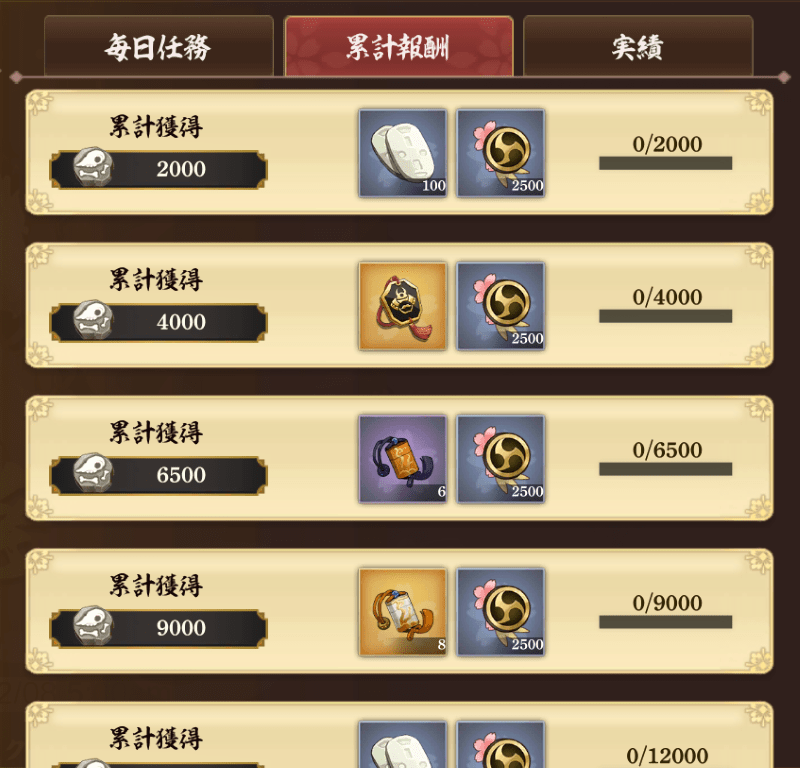Open the 実績 tab
Viewport: 800px width, 768px height.
point(637,47)
